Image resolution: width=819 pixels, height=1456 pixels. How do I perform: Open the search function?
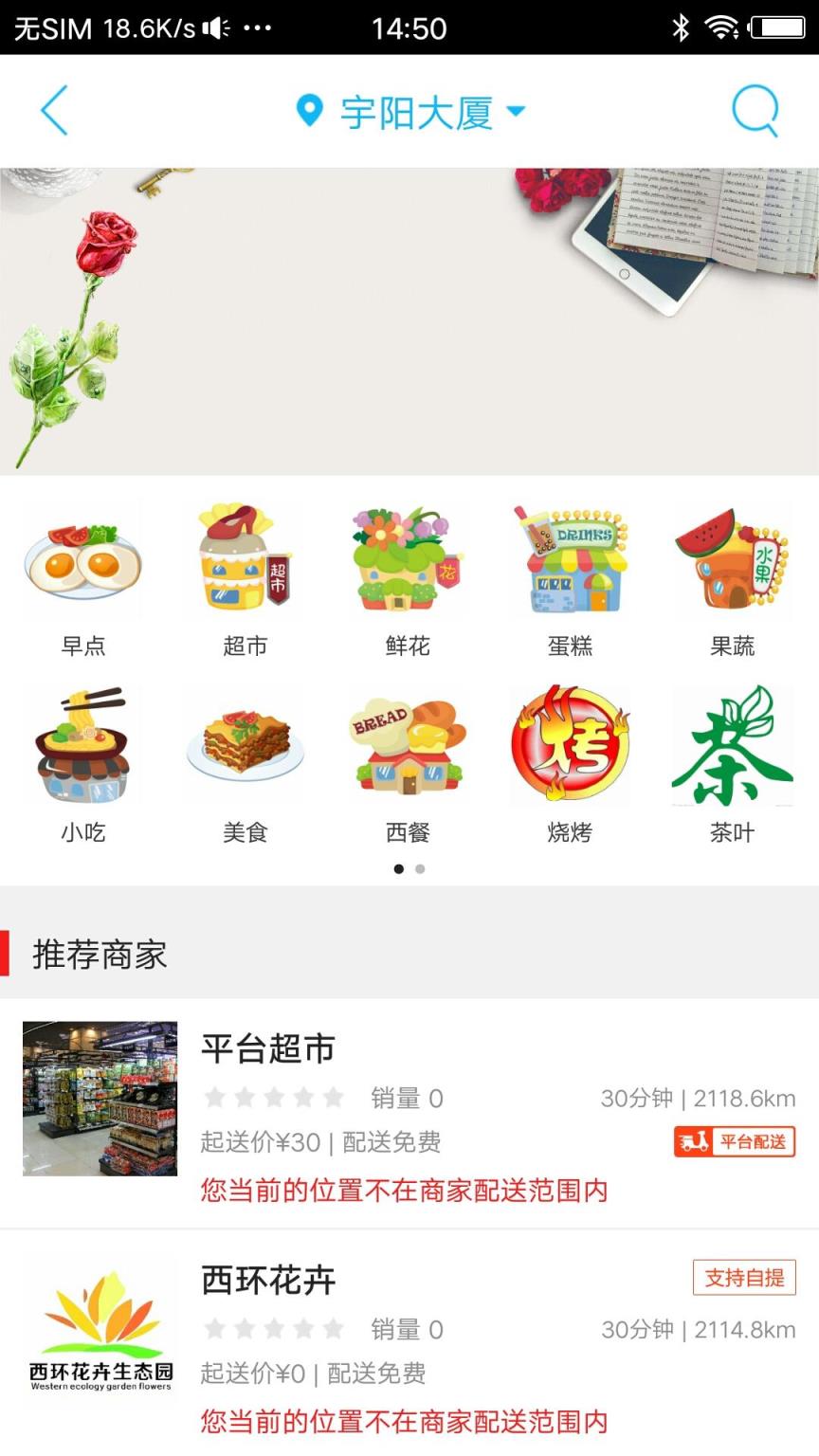tap(754, 109)
